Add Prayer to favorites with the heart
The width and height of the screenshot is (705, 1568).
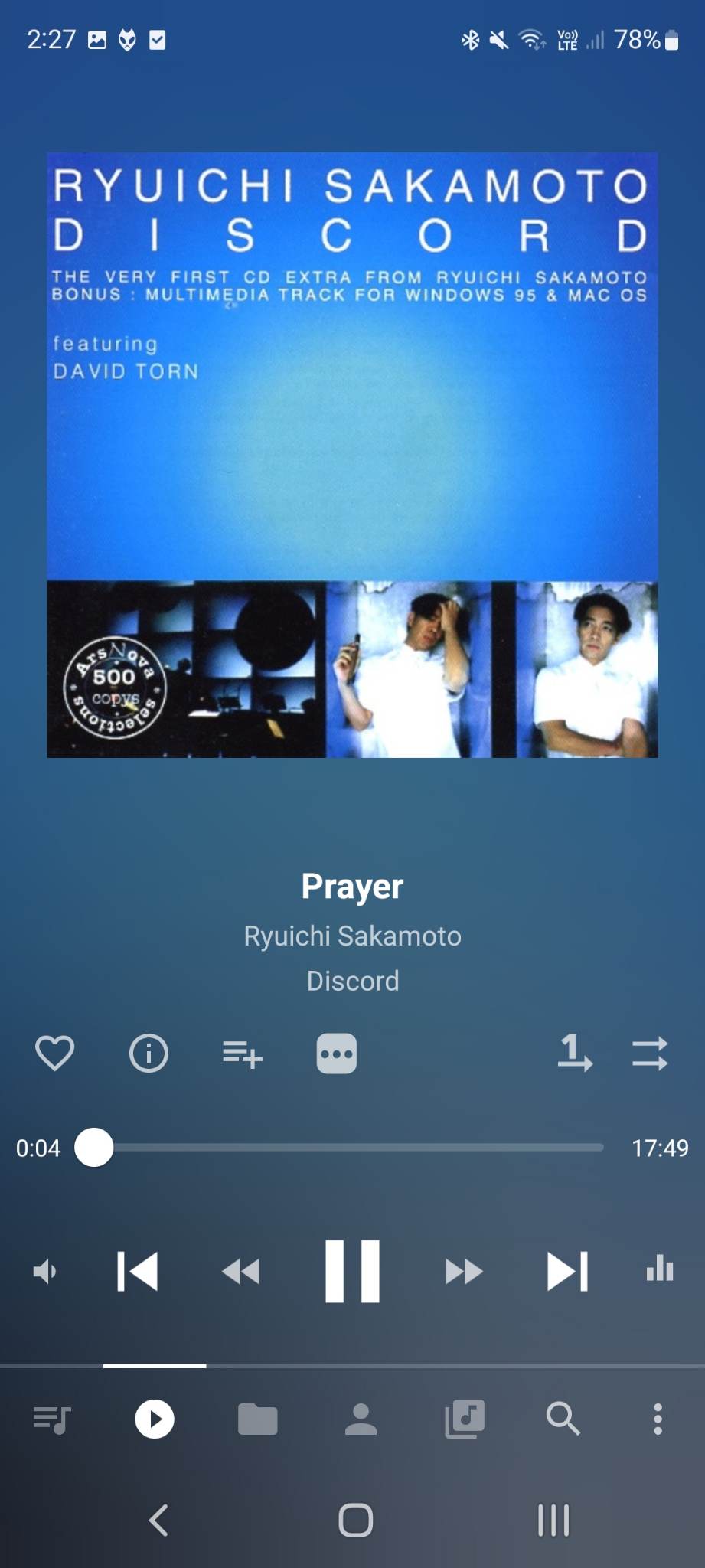tap(55, 1053)
